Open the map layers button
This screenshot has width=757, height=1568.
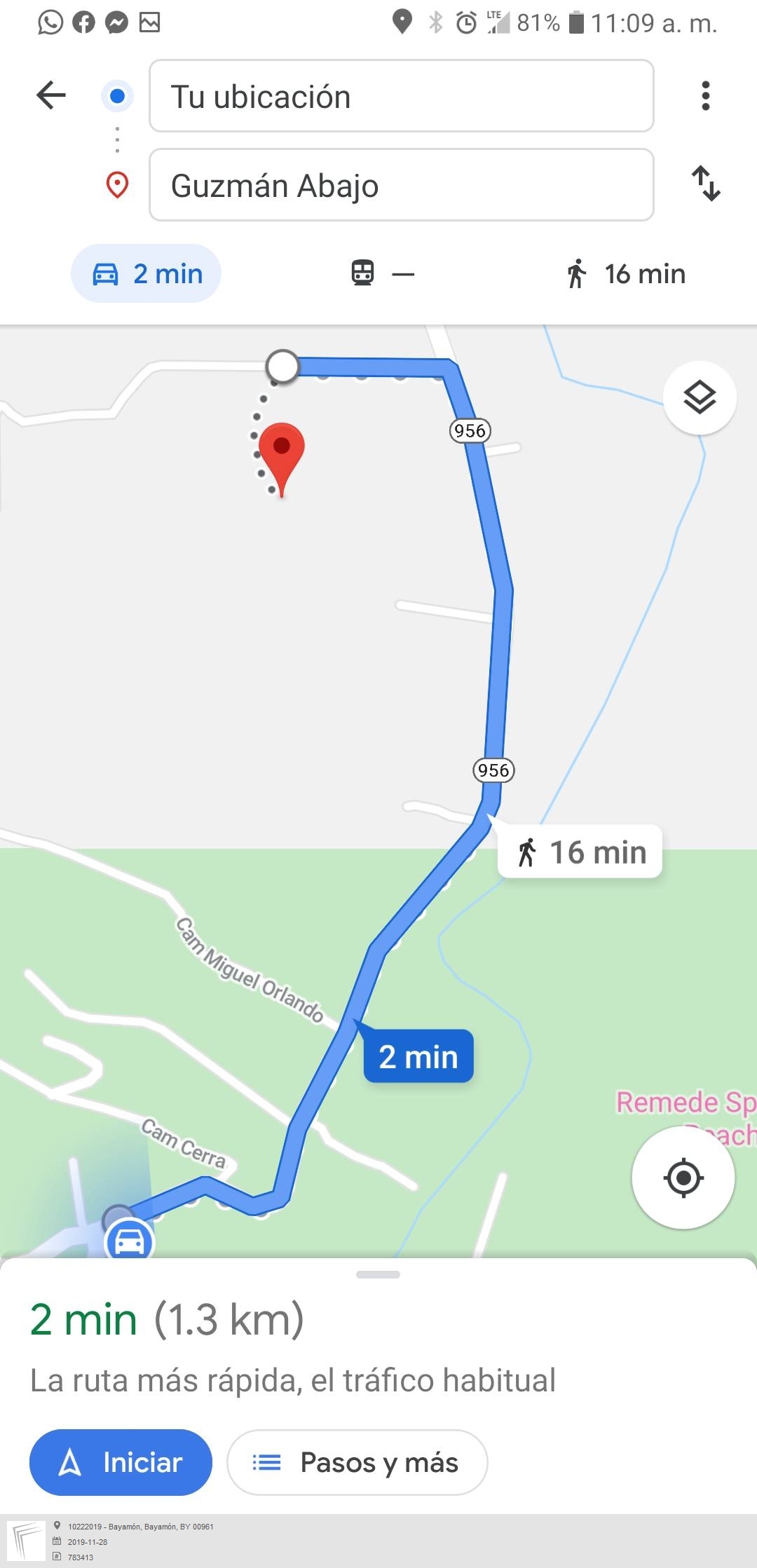pyautogui.click(x=700, y=397)
